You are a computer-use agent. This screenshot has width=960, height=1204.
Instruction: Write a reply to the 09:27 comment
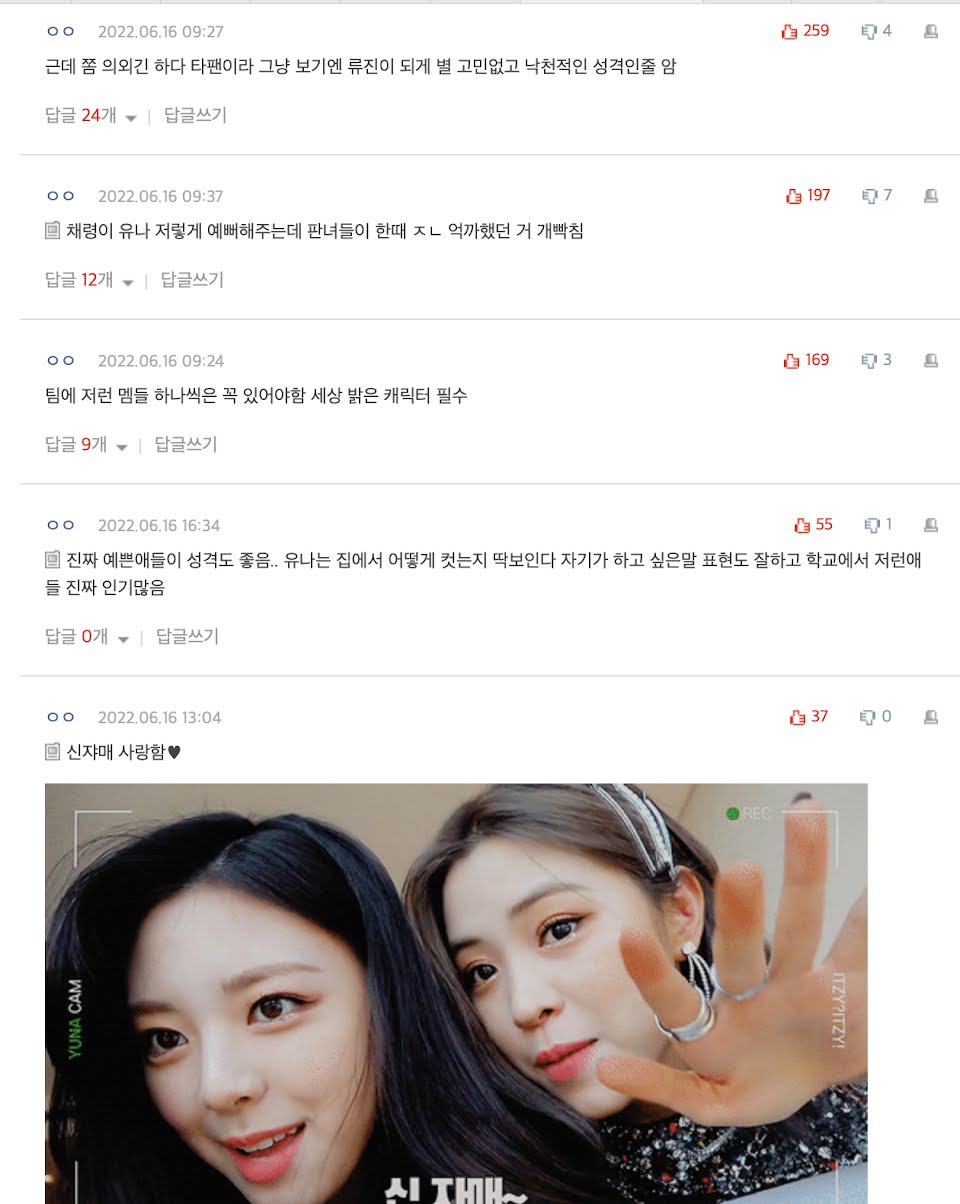click(195, 116)
